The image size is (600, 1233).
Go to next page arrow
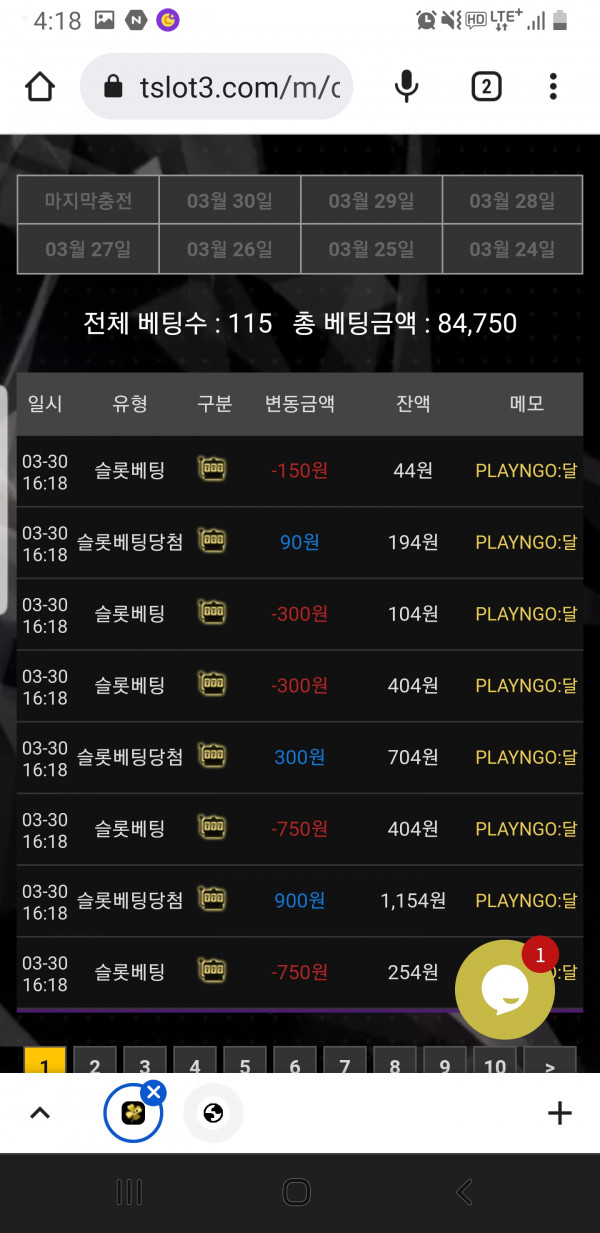pos(549,1062)
